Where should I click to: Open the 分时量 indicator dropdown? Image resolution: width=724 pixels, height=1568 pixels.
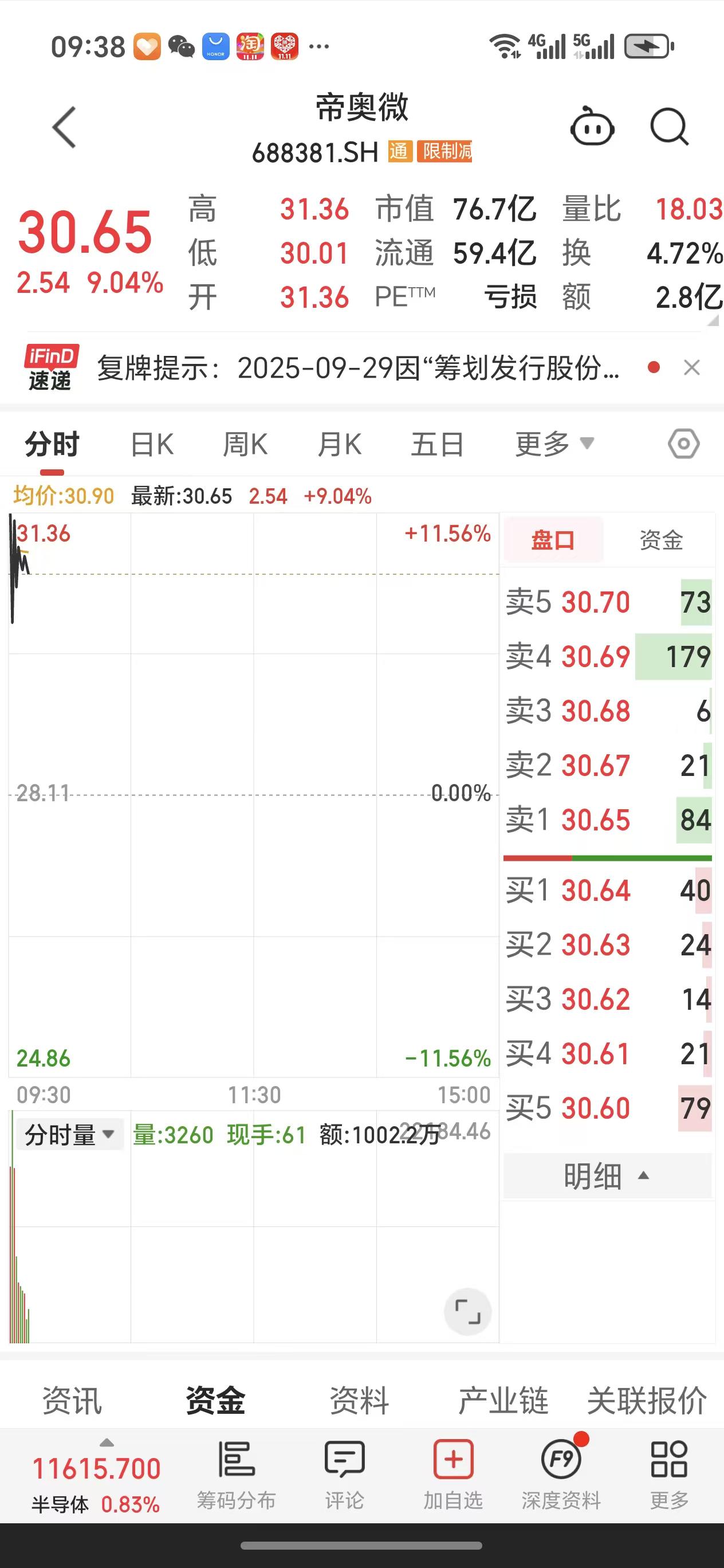[69, 1135]
